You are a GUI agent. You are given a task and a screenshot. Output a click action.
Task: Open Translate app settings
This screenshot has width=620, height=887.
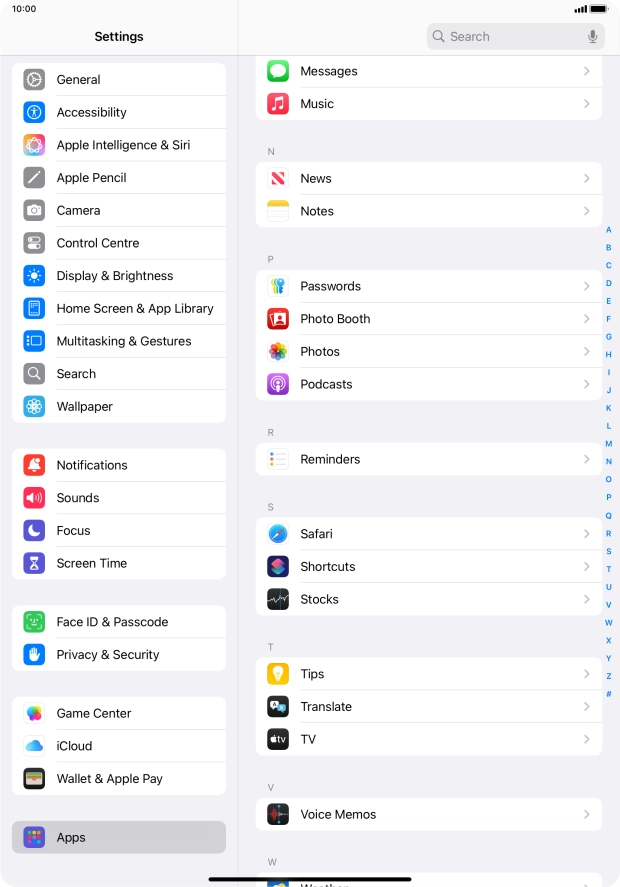point(428,706)
